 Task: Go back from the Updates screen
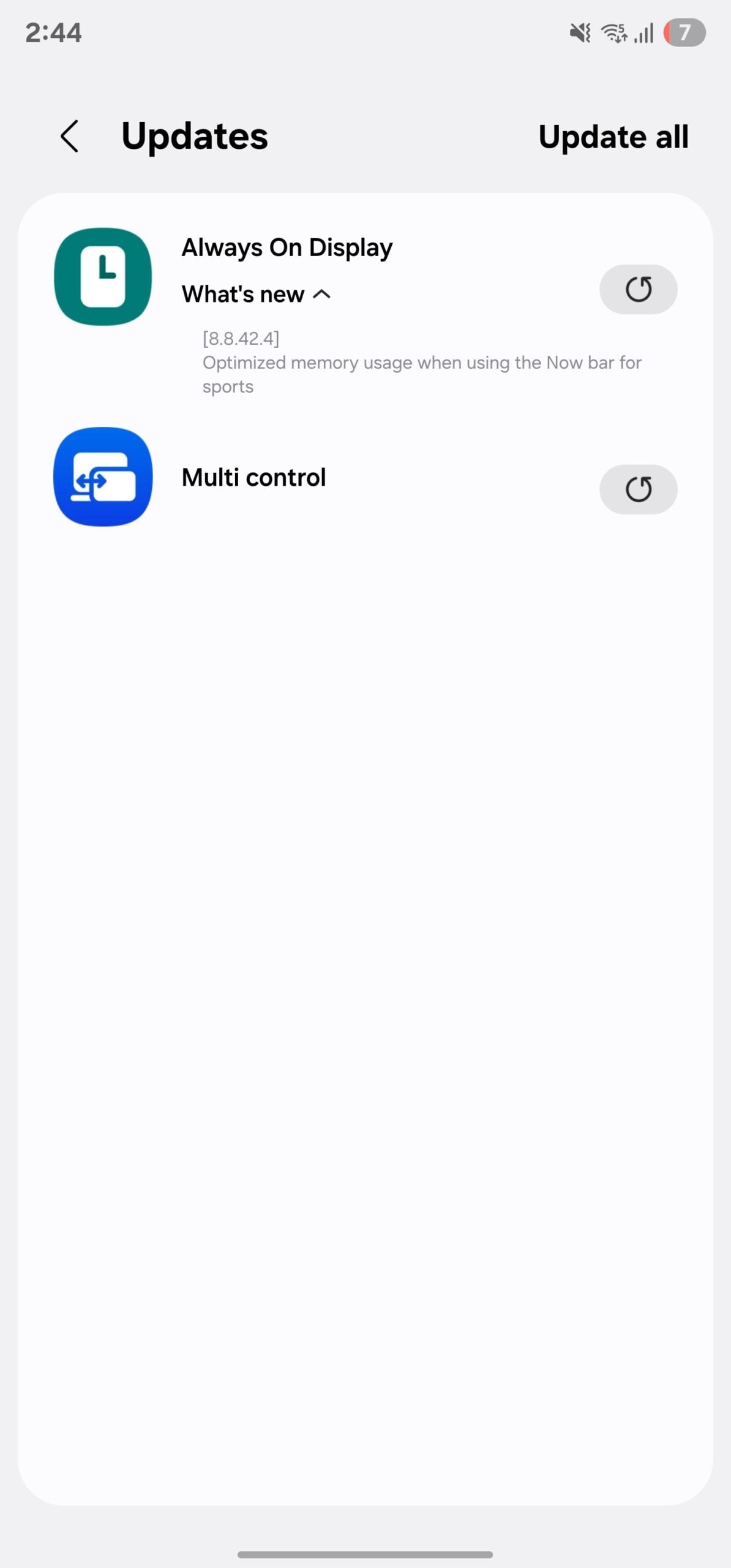click(x=70, y=136)
